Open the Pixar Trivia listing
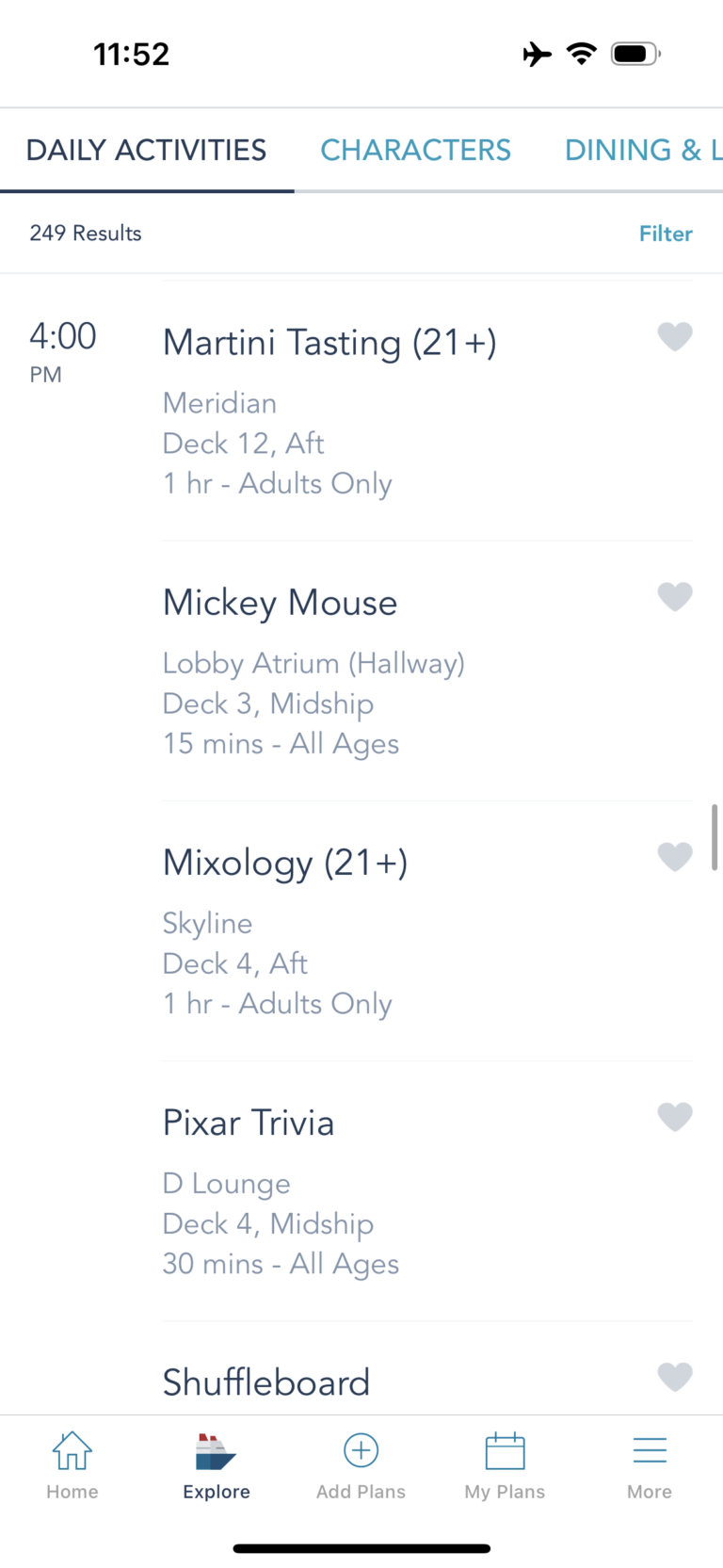 (x=248, y=1122)
